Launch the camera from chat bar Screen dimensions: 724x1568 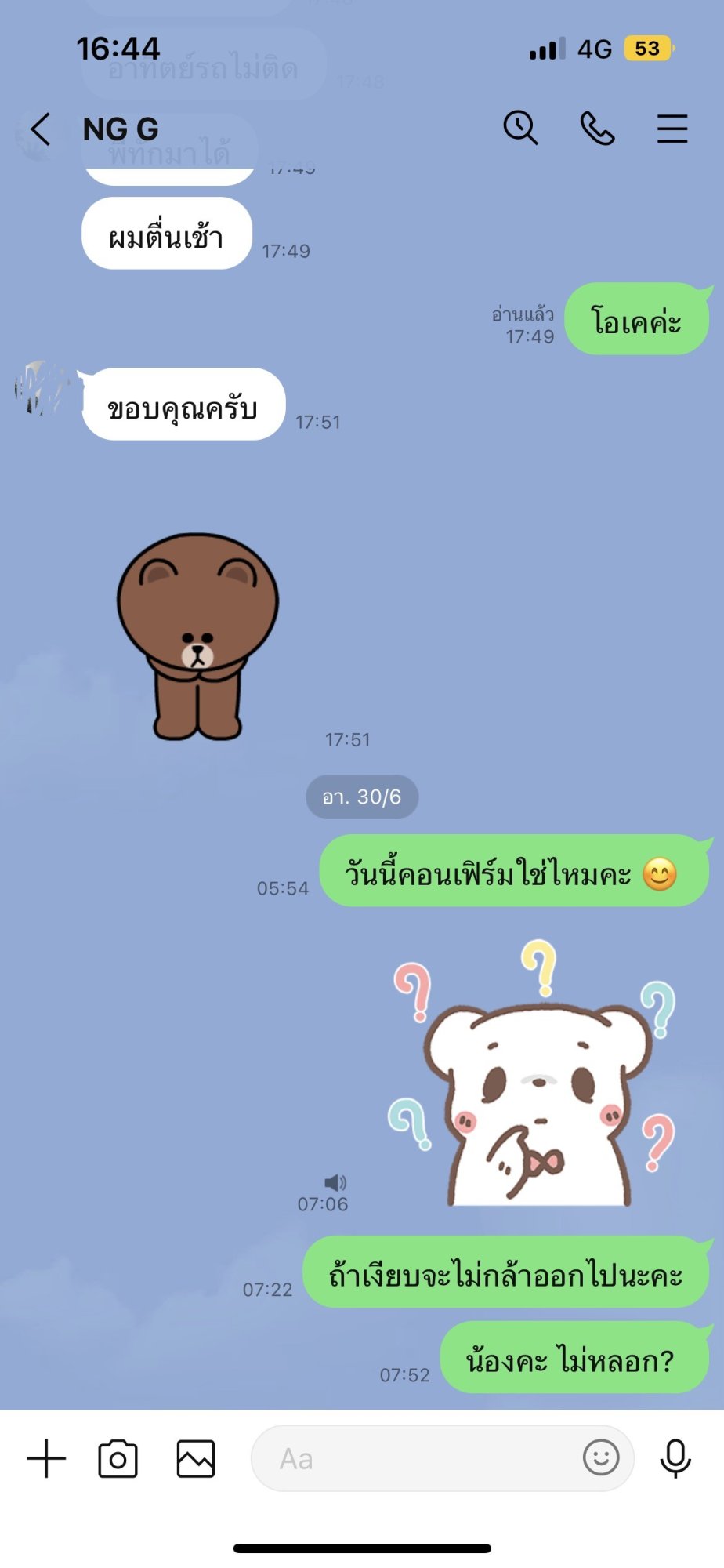pos(118,1458)
